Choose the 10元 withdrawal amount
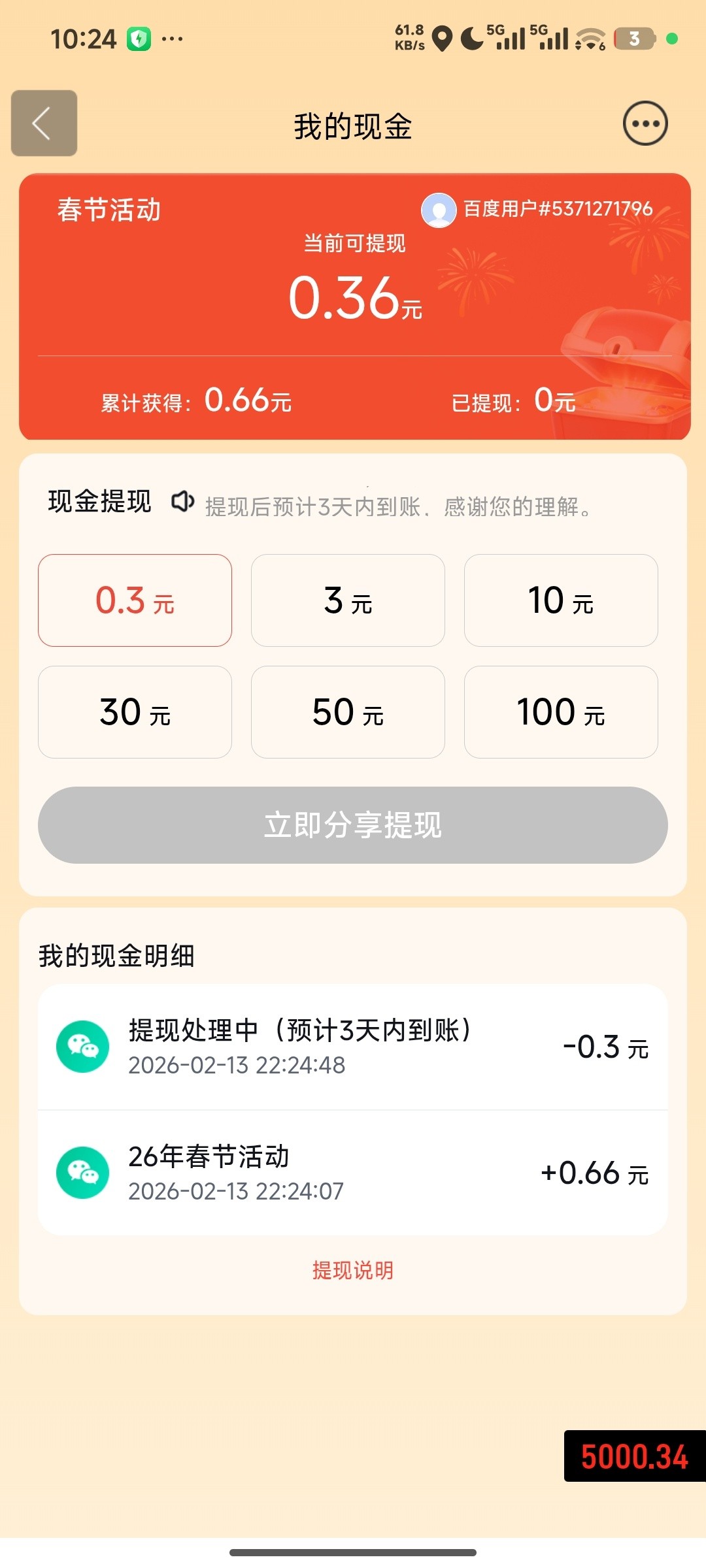Viewport: 706px width, 1568px height. click(x=560, y=600)
